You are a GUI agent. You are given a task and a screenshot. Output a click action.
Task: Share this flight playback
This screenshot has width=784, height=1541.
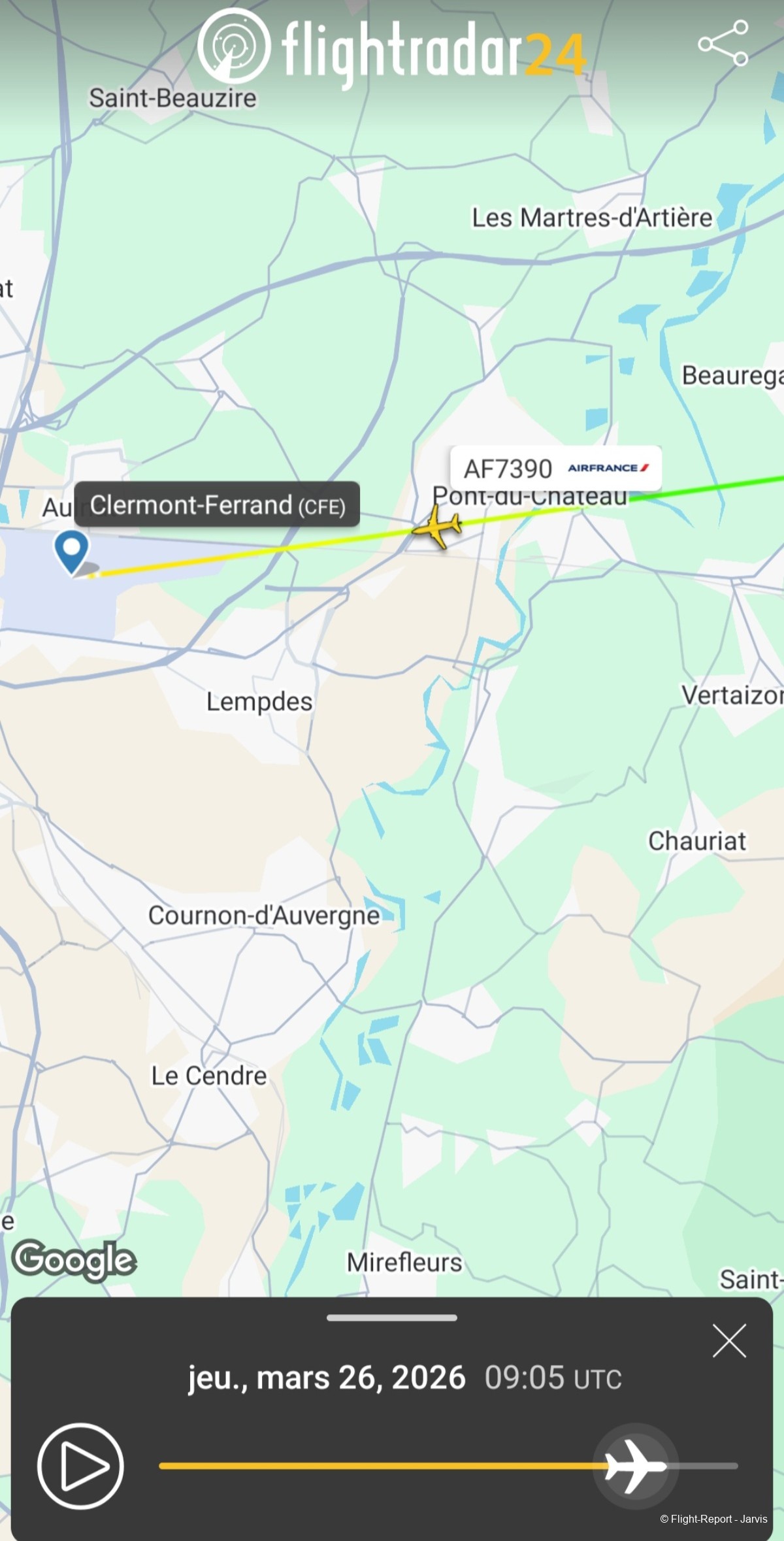723,43
